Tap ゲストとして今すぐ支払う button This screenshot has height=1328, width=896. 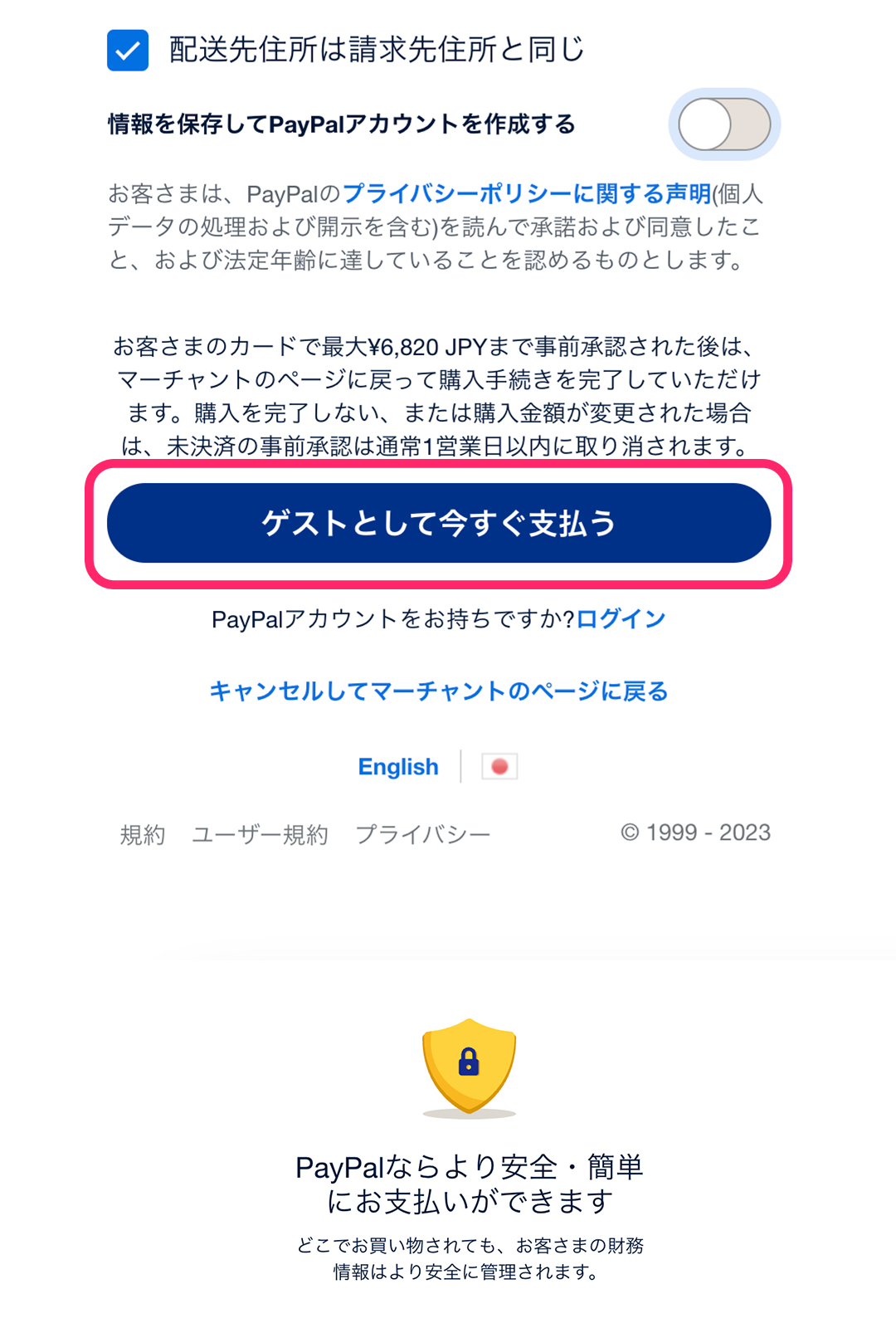[x=439, y=524]
